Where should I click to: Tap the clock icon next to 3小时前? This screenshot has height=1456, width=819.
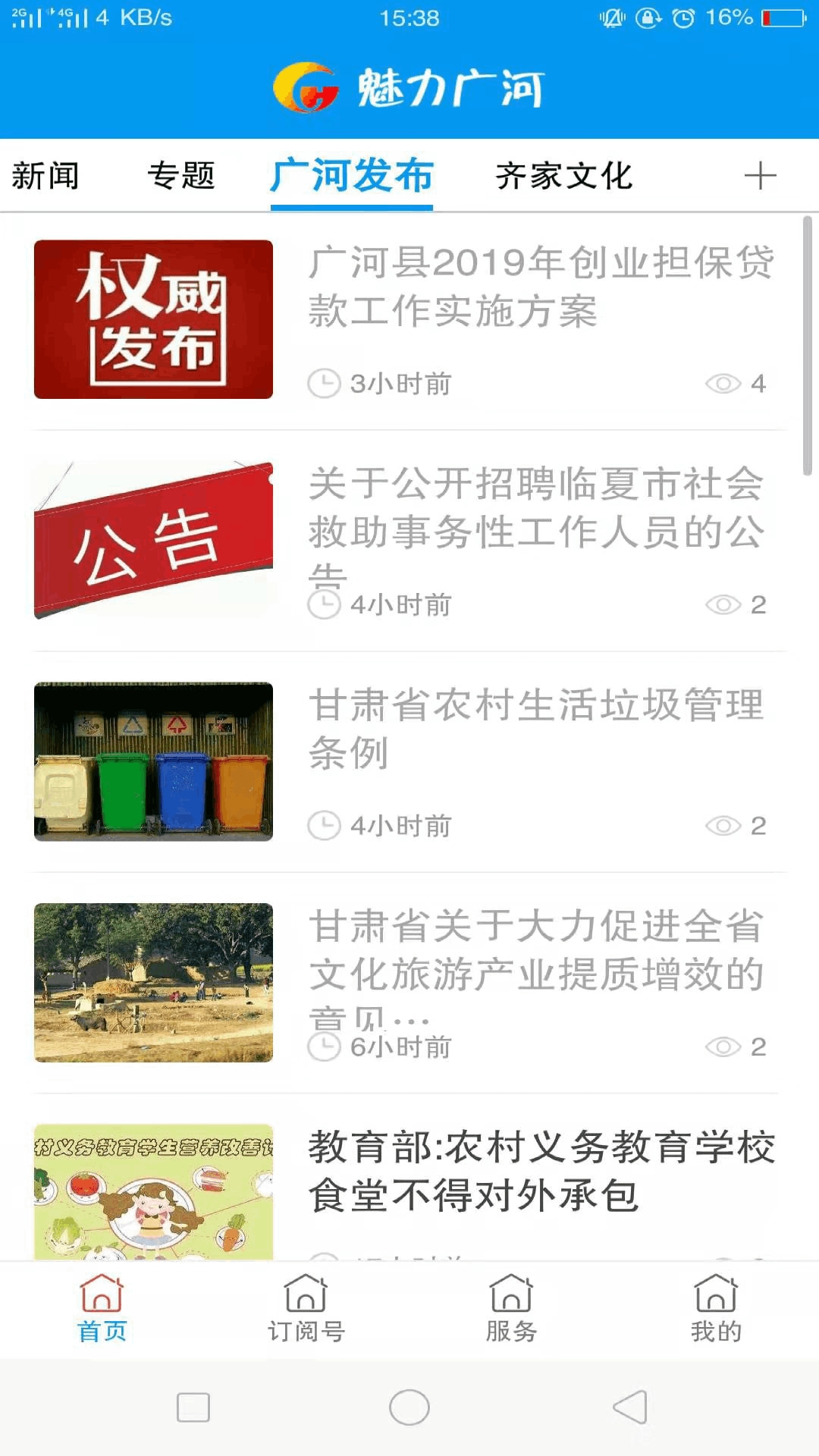(325, 383)
